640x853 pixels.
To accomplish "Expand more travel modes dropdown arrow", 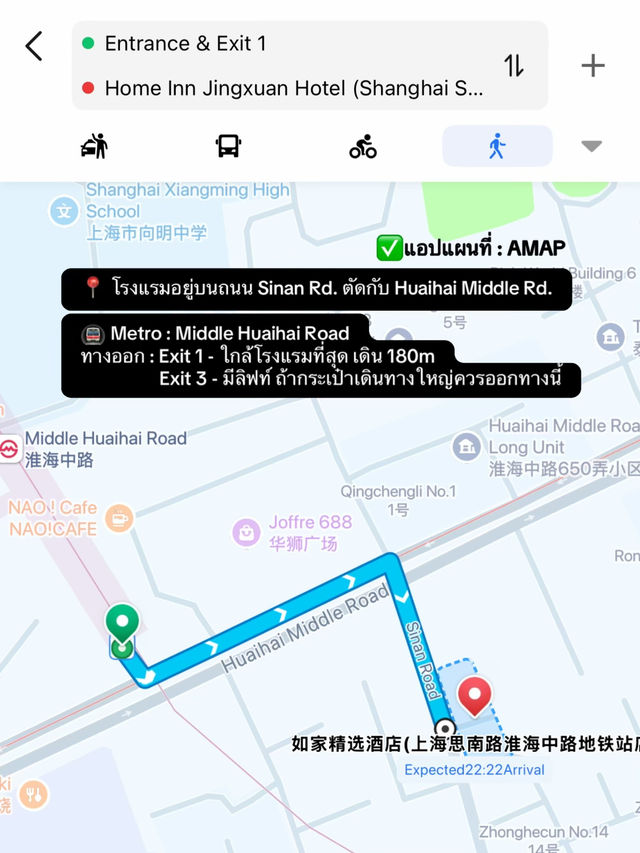I will pyautogui.click(x=592, y=146).
